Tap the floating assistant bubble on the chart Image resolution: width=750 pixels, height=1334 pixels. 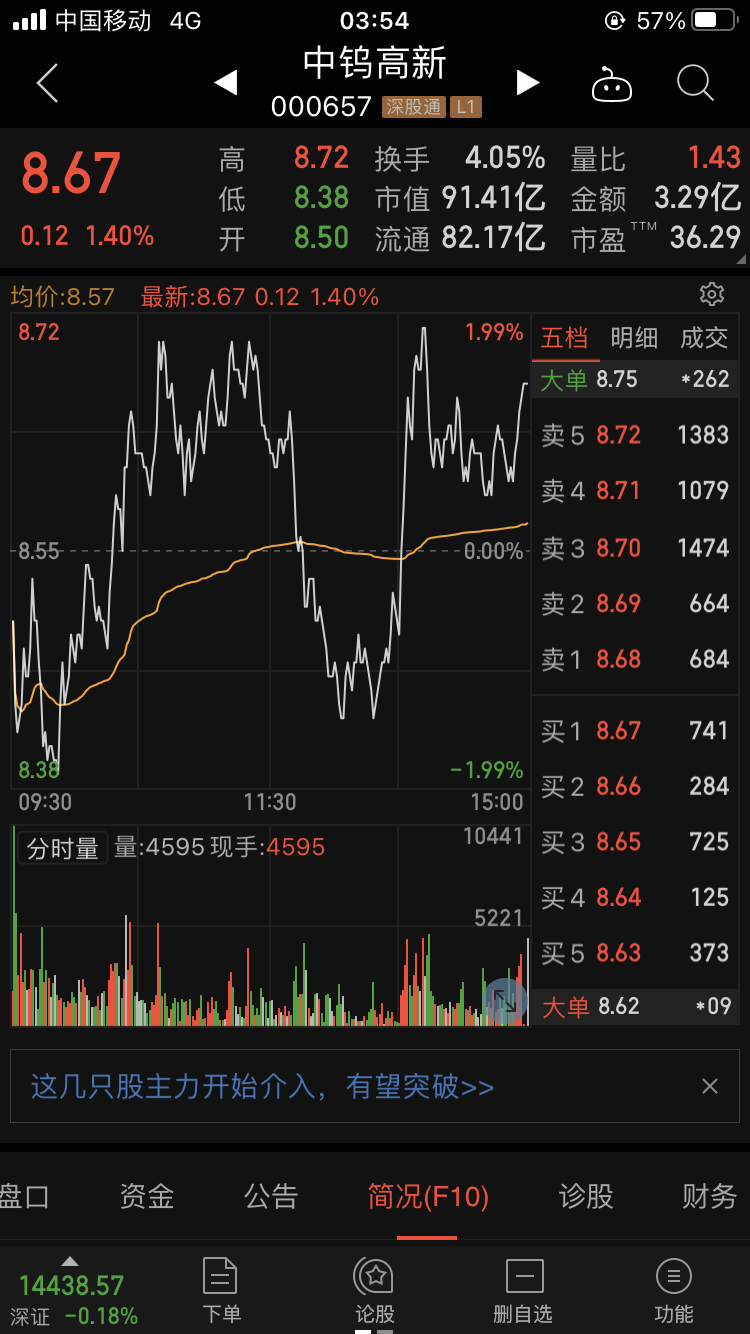[506, 999]
